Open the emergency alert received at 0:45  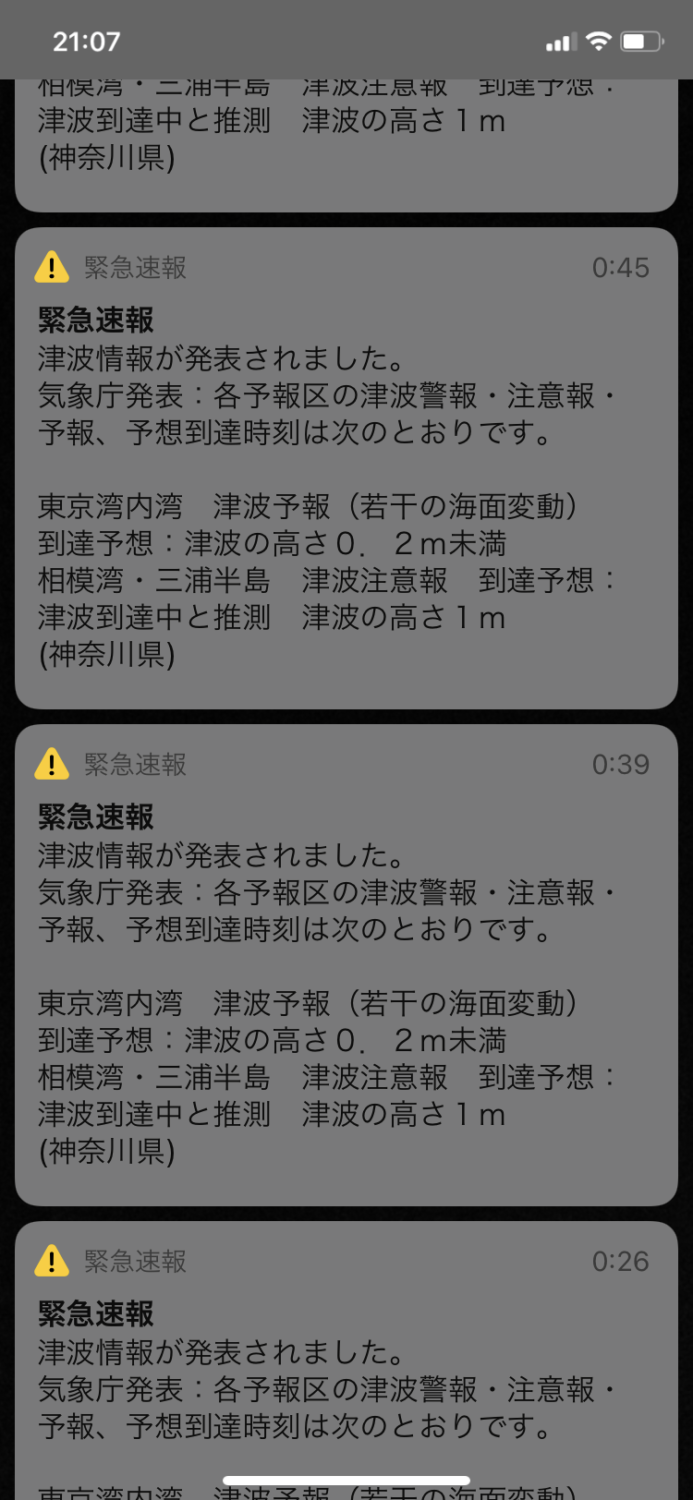pyautogui.click(x=346, y=468)
